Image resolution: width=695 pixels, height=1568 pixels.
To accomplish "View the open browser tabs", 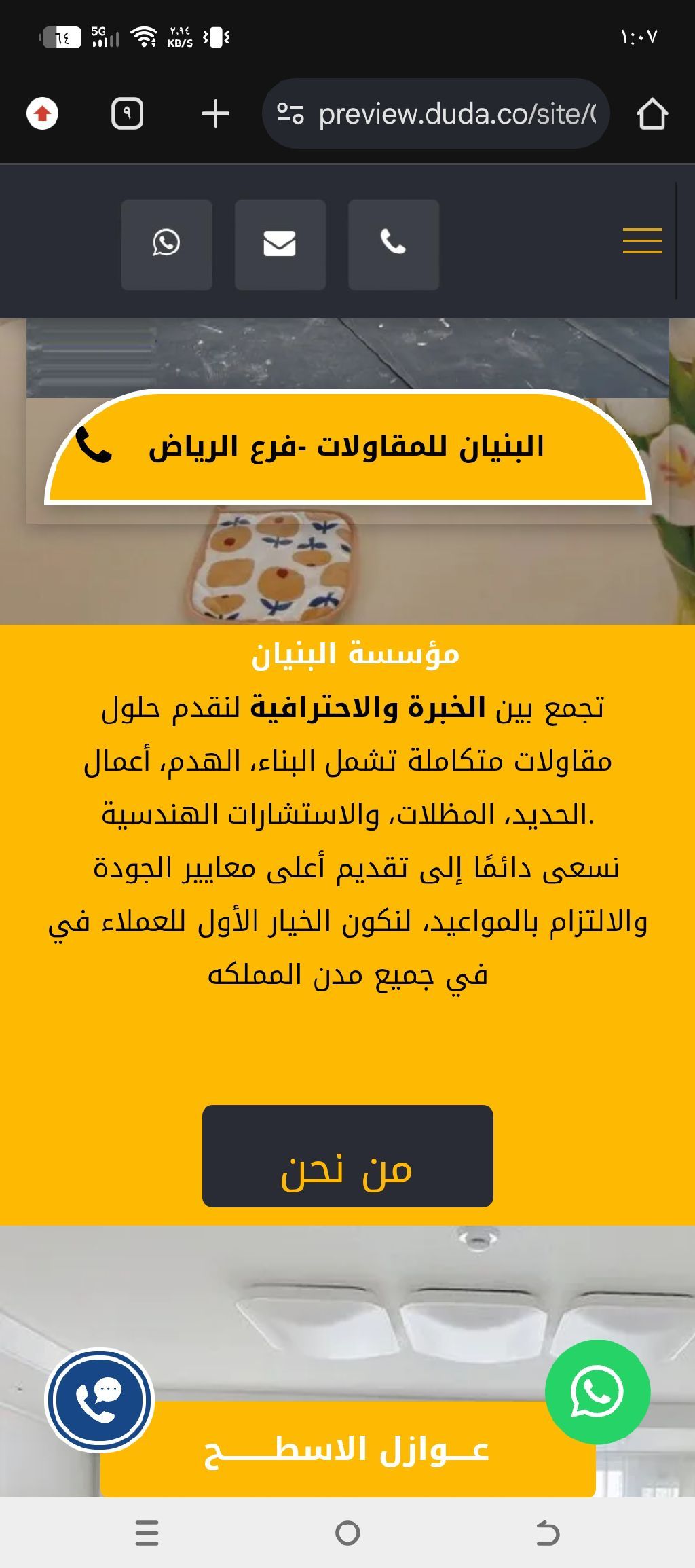I will coord(127,113).
